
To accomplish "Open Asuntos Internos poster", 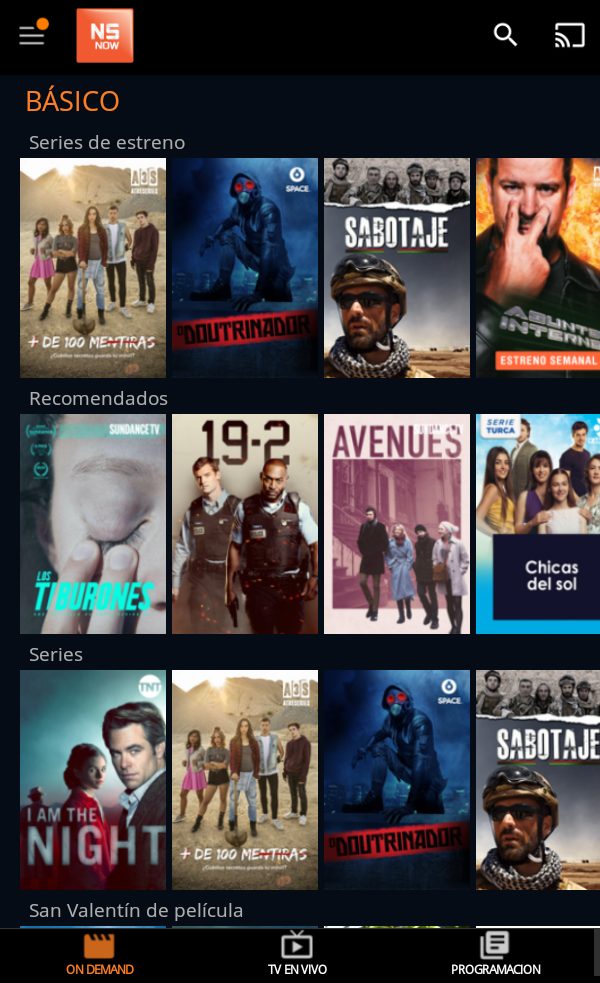I will (538, 268).
